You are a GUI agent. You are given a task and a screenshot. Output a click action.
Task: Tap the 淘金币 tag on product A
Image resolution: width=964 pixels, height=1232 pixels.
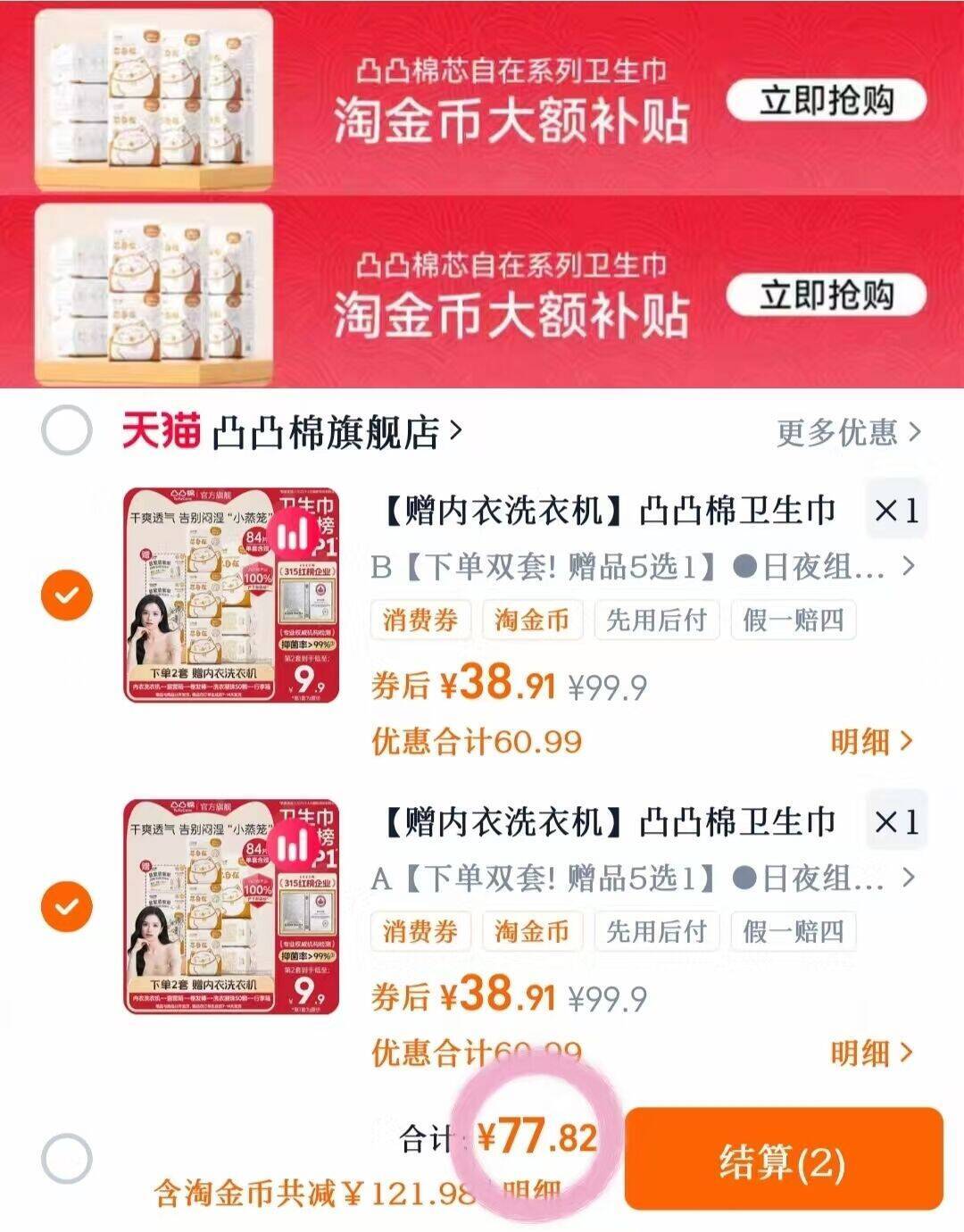pos(532,932)
